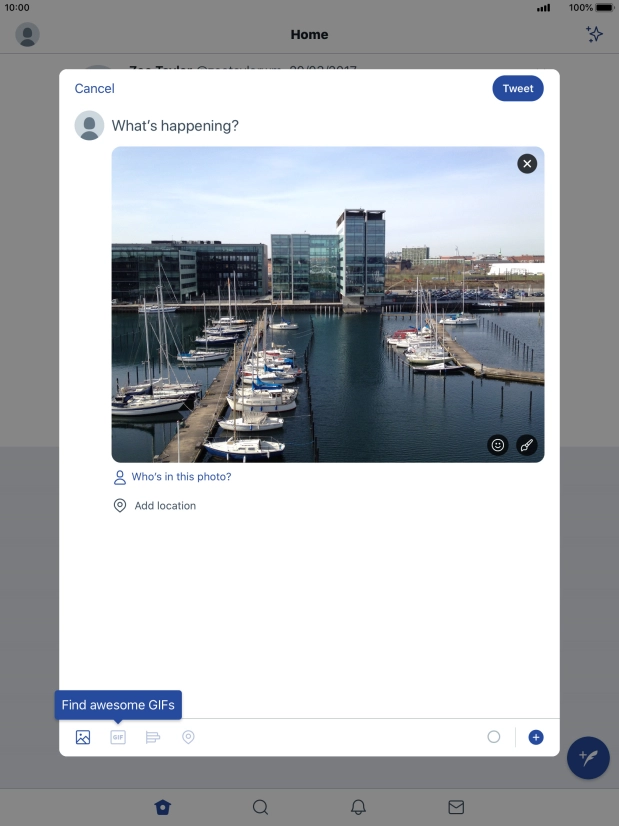The image size is (619, 826).
Task: Open the photo gallery picker
Action: tap(83, 737)
